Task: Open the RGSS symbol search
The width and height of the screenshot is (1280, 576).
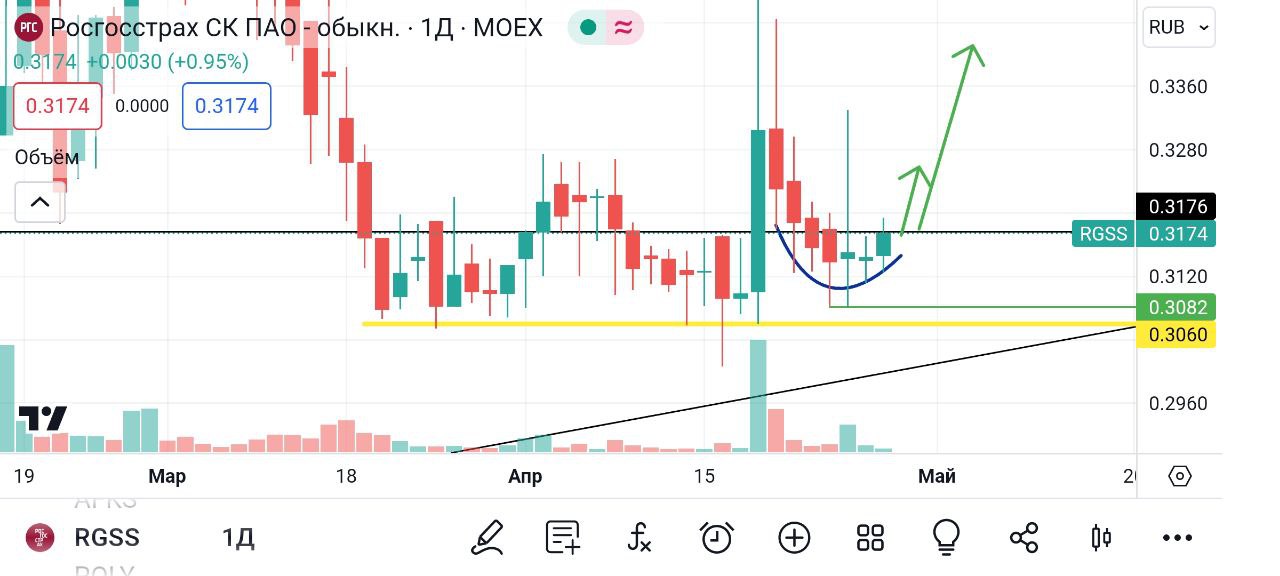Action: click(x=106, y=538)
